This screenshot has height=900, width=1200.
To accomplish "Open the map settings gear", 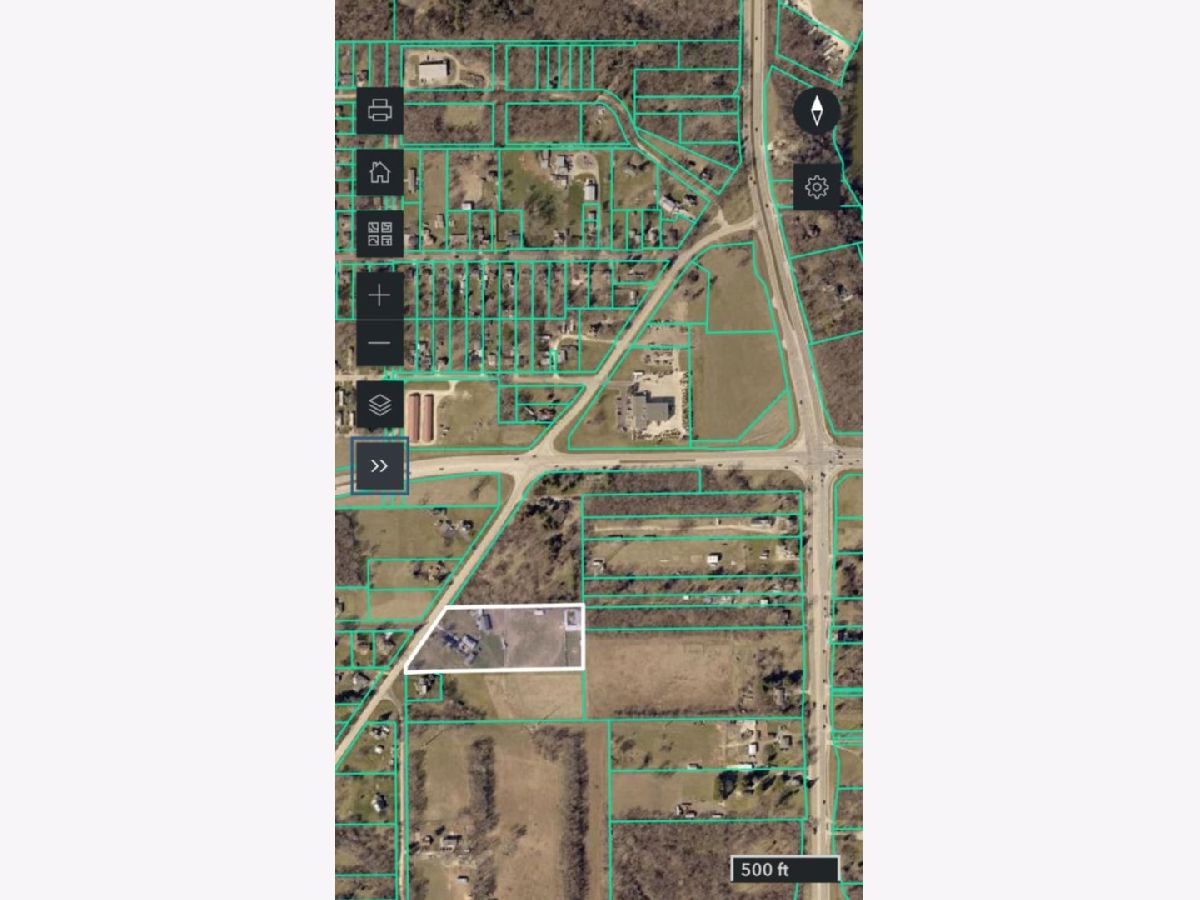I will point(817,187).
